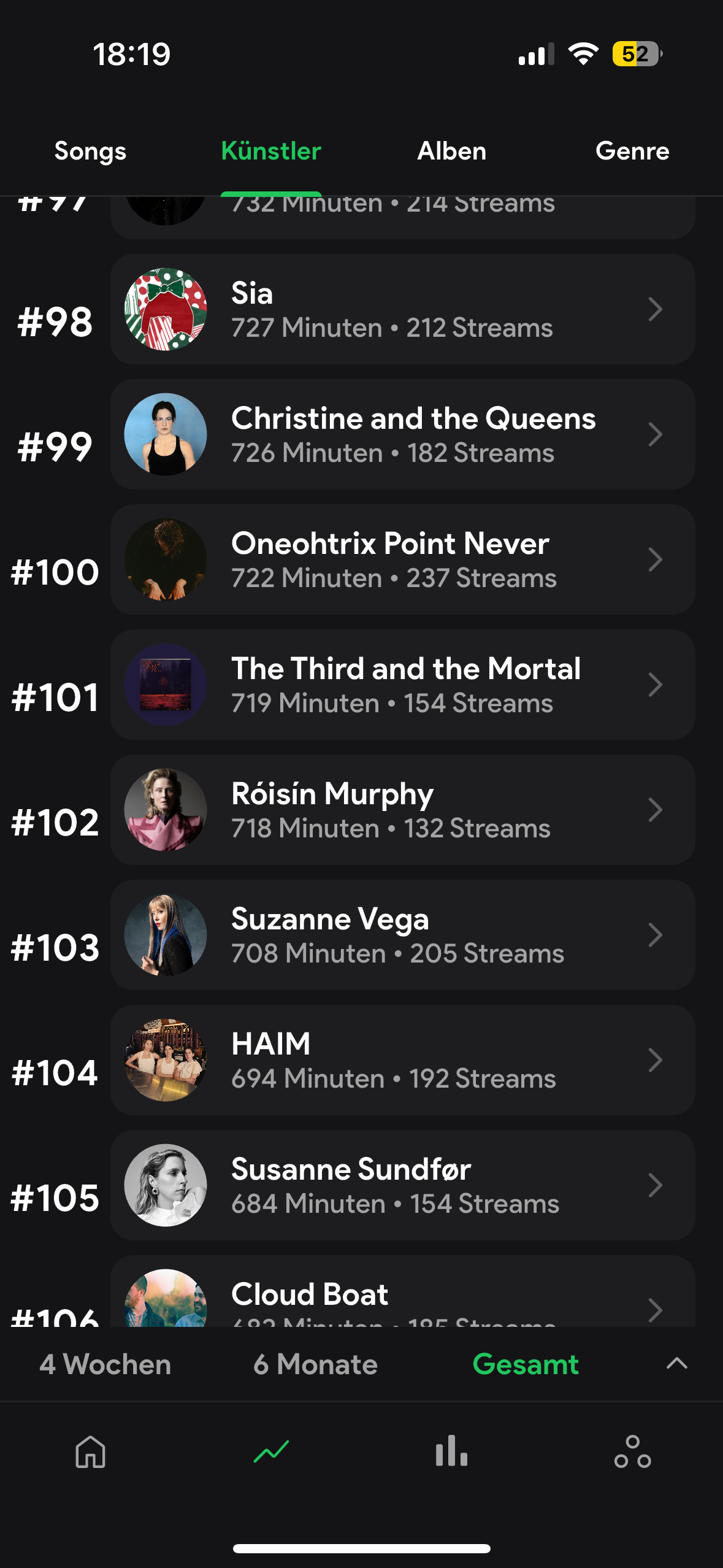This screenshot has width=723, height=1568.
Task: Expand the time range options chevron
Action: point(677,1364)
